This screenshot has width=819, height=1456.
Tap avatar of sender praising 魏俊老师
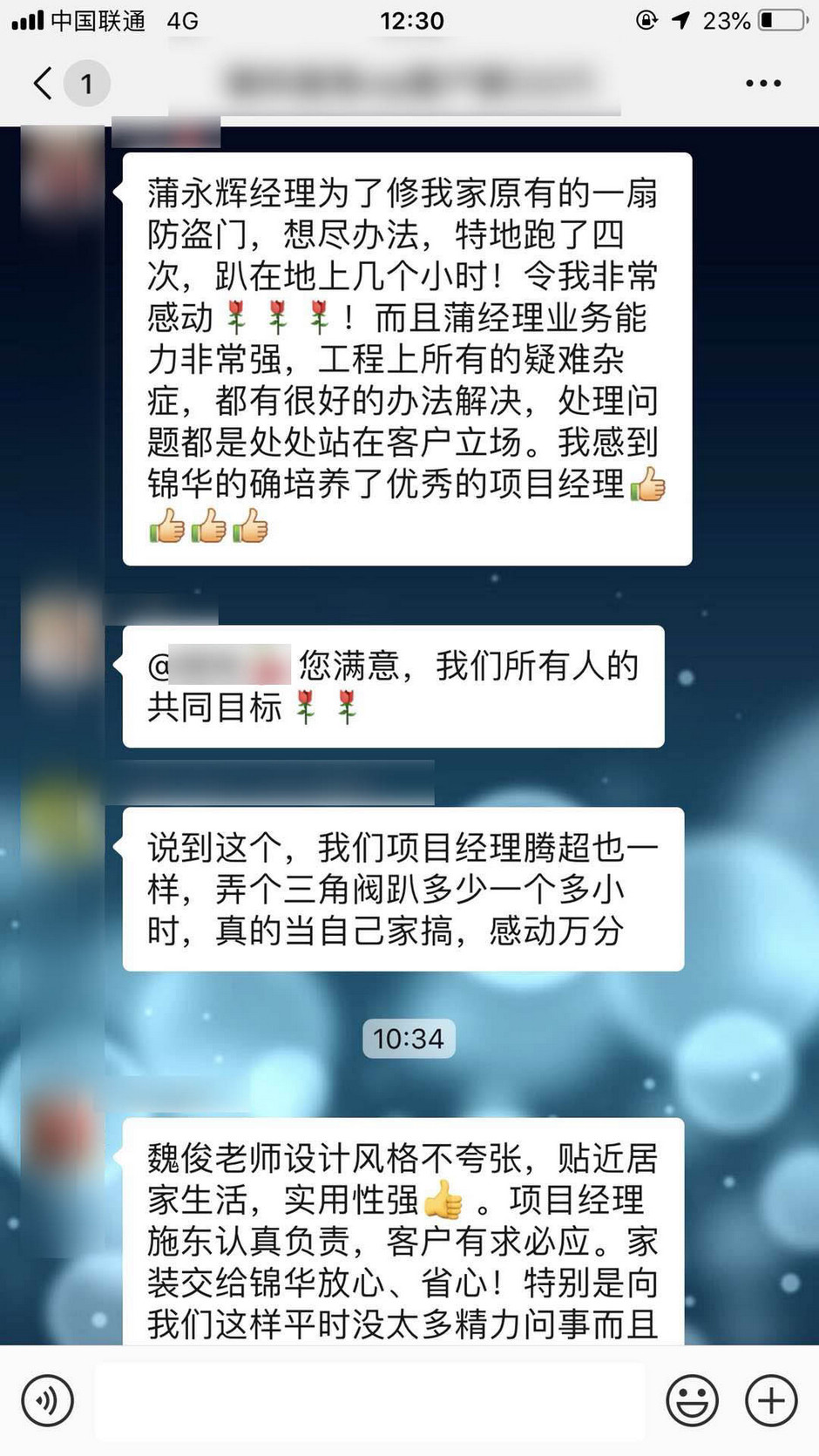(x=61, y=1133)
